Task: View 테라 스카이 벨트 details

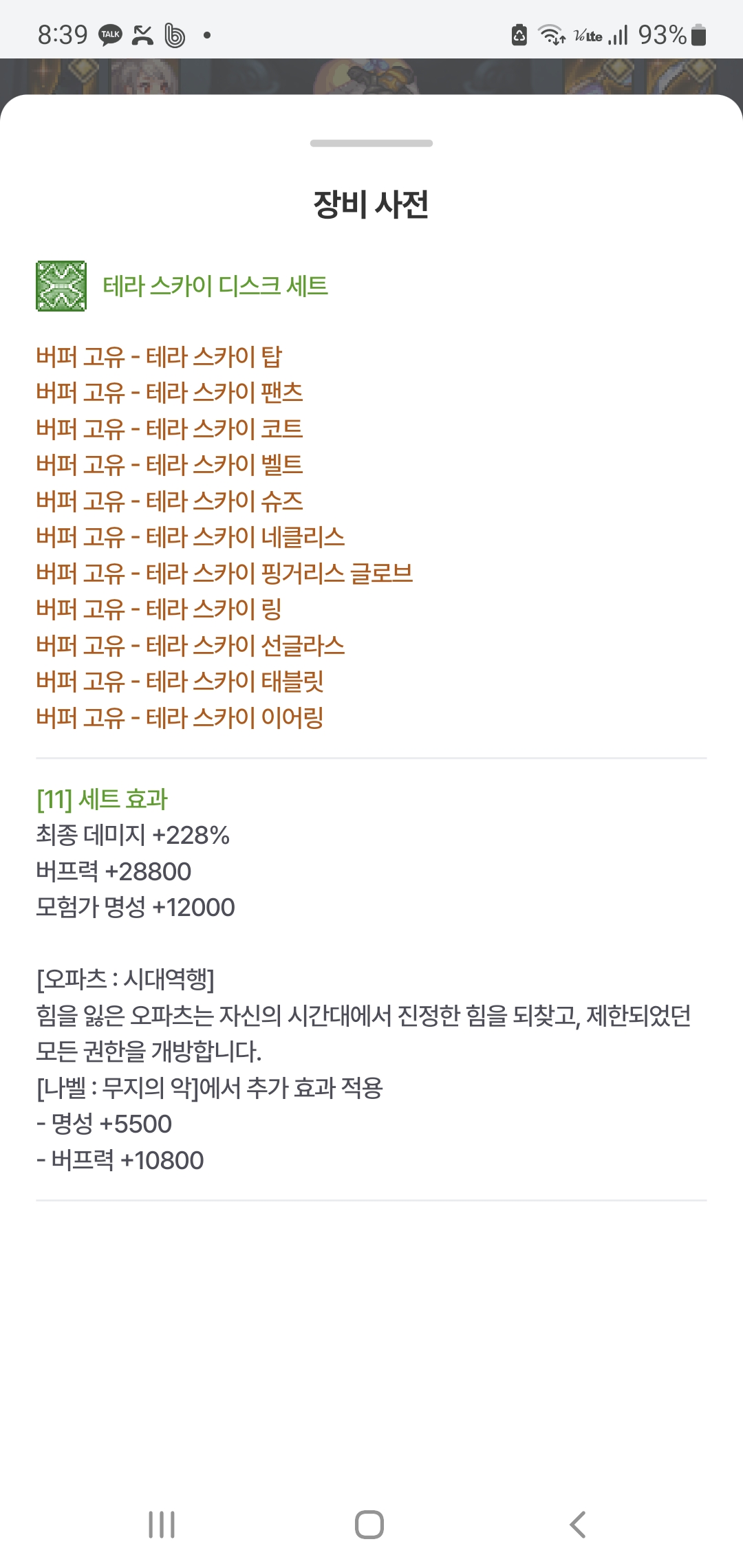Action: 169,465
